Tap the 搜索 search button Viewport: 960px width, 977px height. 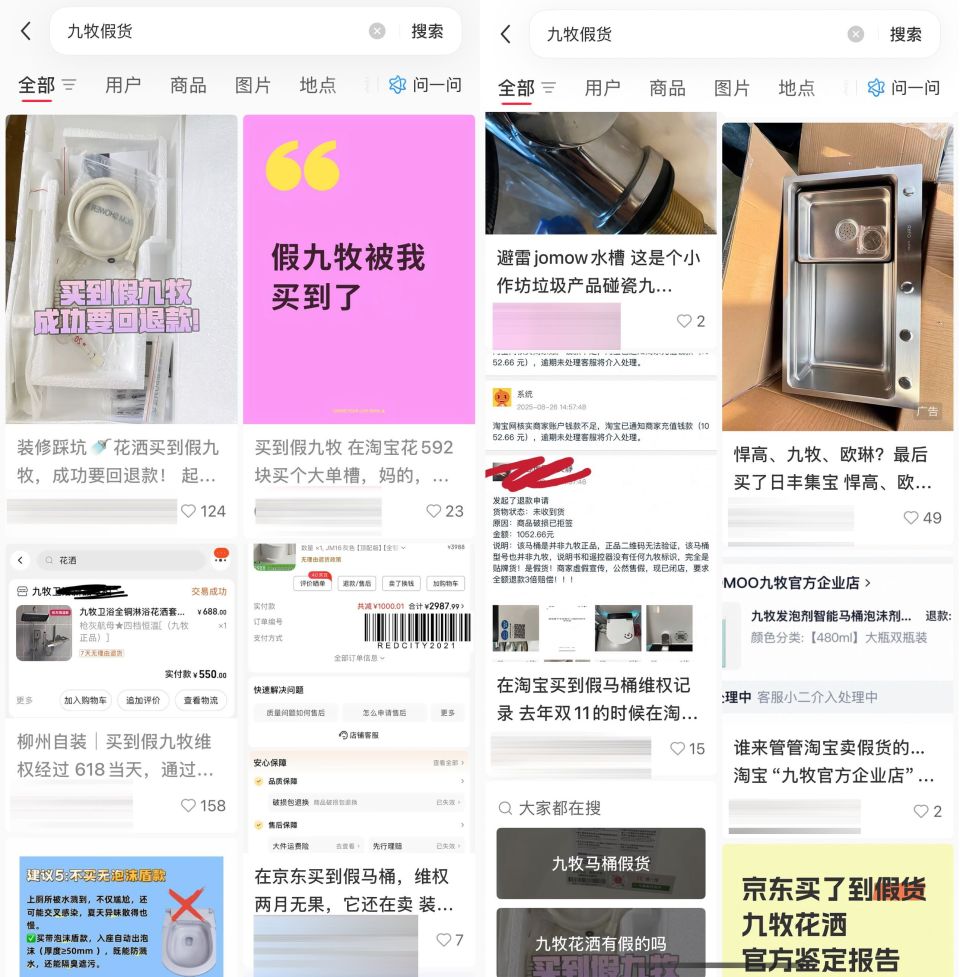pos(426,31)
